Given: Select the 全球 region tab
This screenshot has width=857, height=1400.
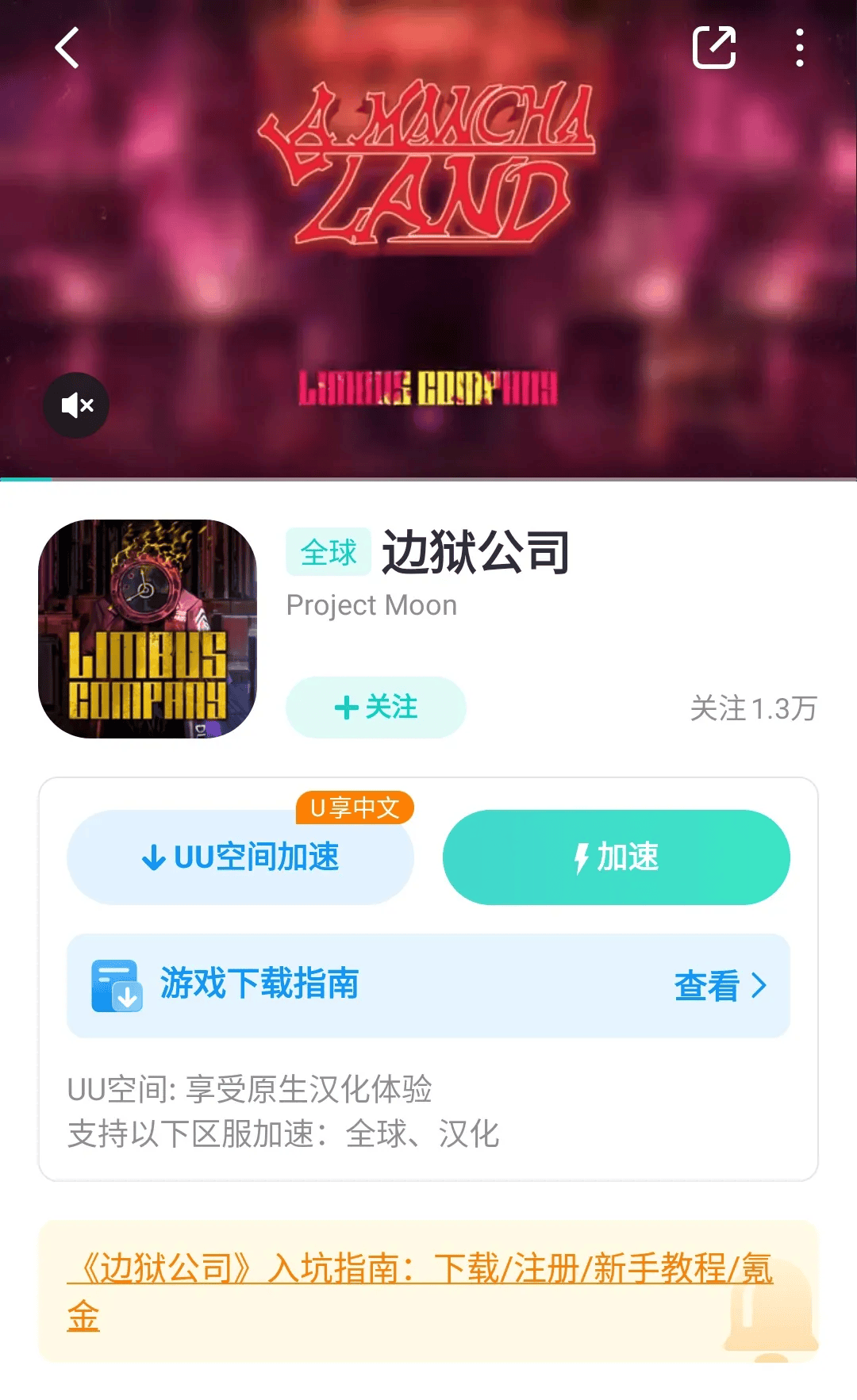Looking at the screenshot, I should [x=327, y=553].
